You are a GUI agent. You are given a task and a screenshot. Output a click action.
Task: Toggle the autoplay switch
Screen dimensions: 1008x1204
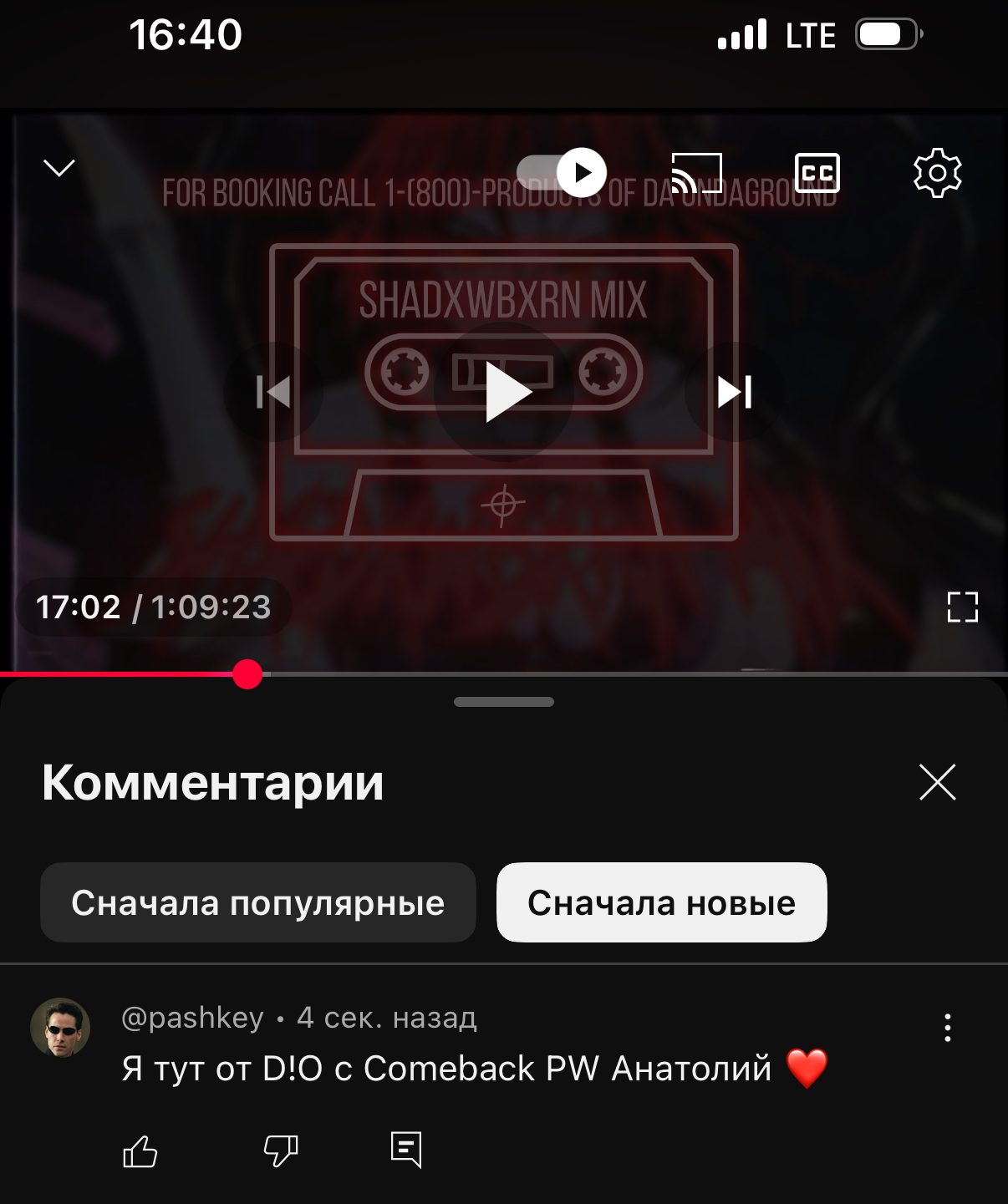click(x=561, y=173)
